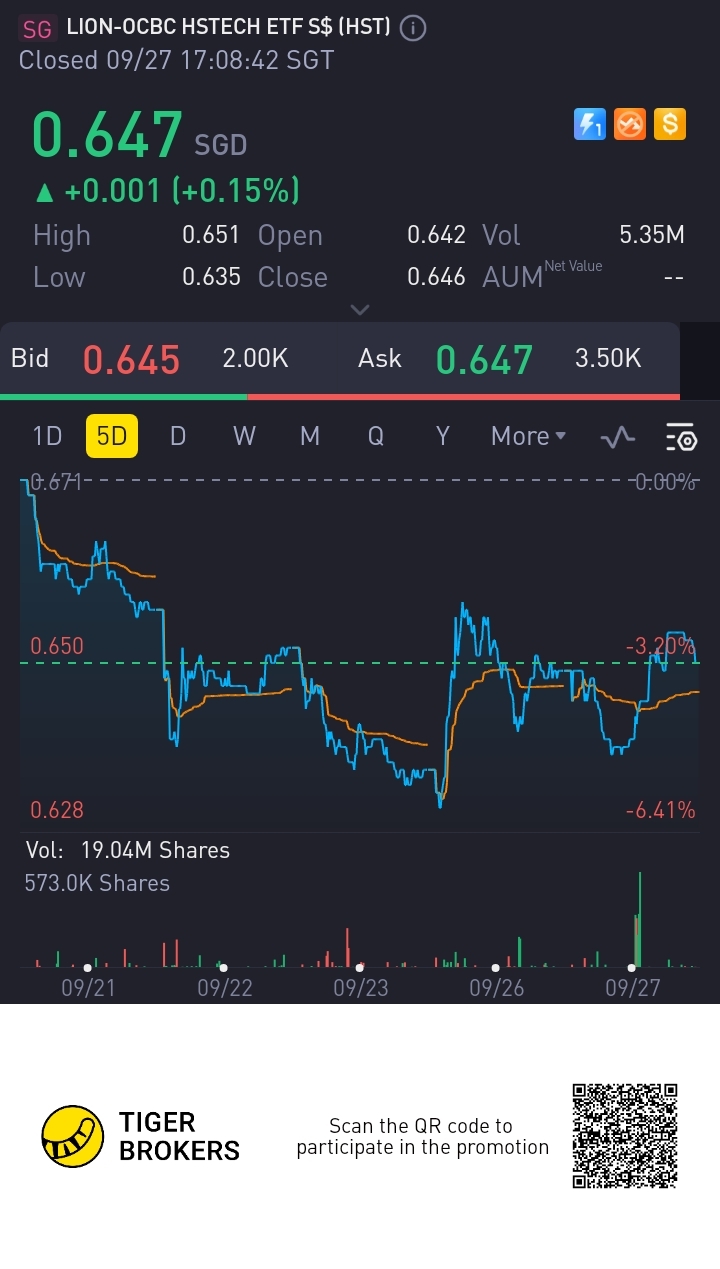Viewport: 720px width, 1269px height.
Task: Select the 5D chart period
Action: coord(112,436)
